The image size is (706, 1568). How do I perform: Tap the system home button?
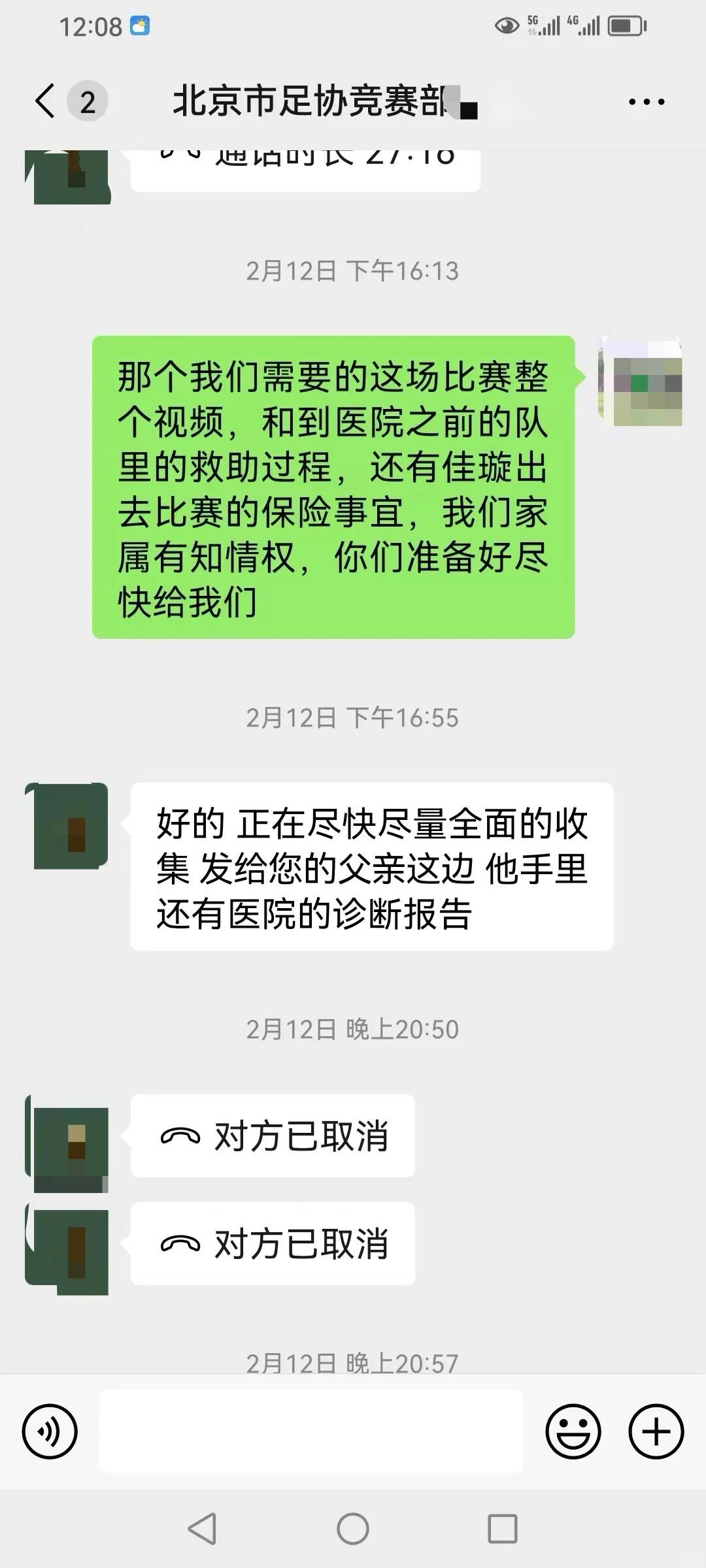pyautogui.click(x=353, y=1529)
